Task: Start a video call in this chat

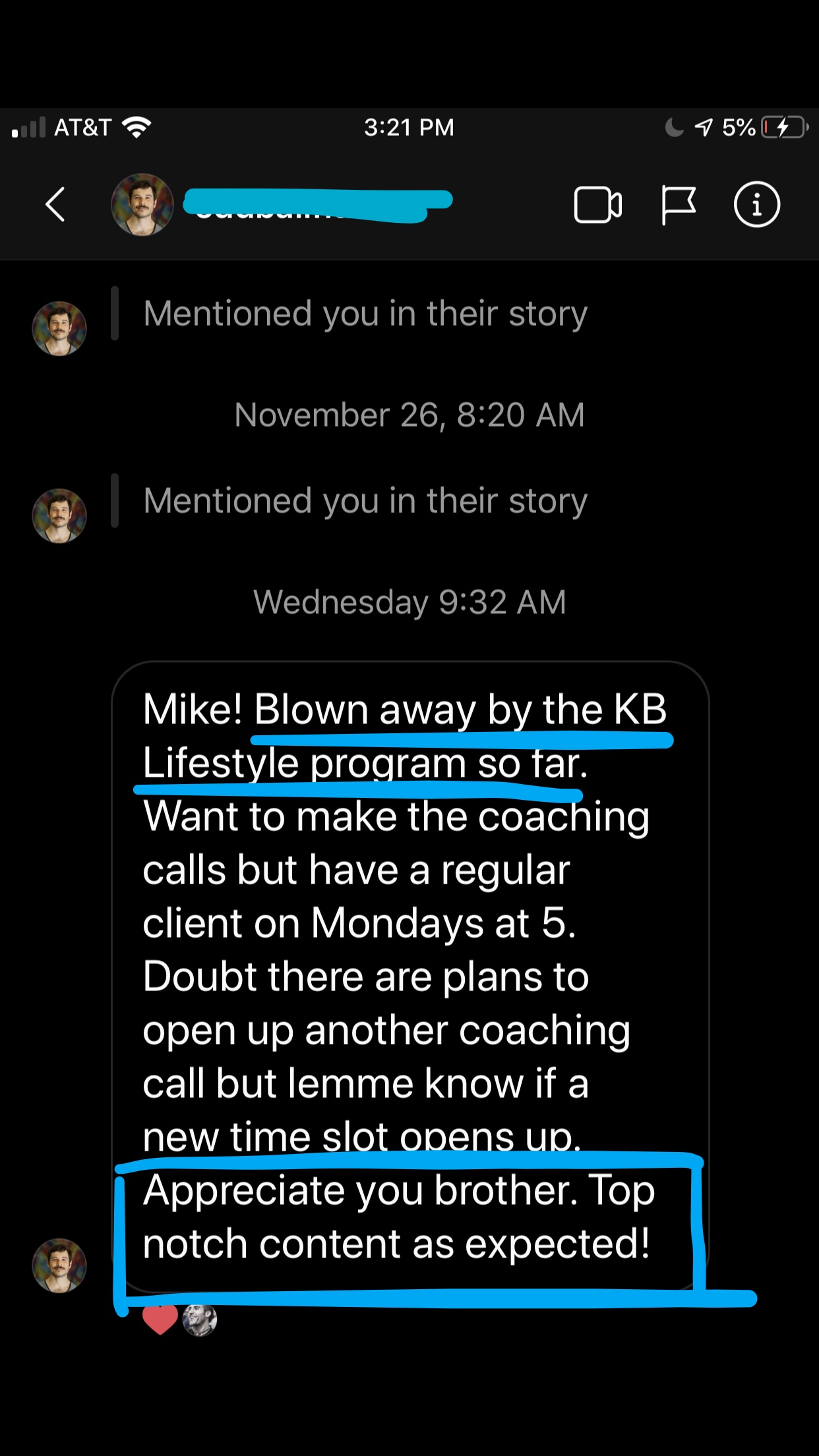Action: click(x=597, y=205)
